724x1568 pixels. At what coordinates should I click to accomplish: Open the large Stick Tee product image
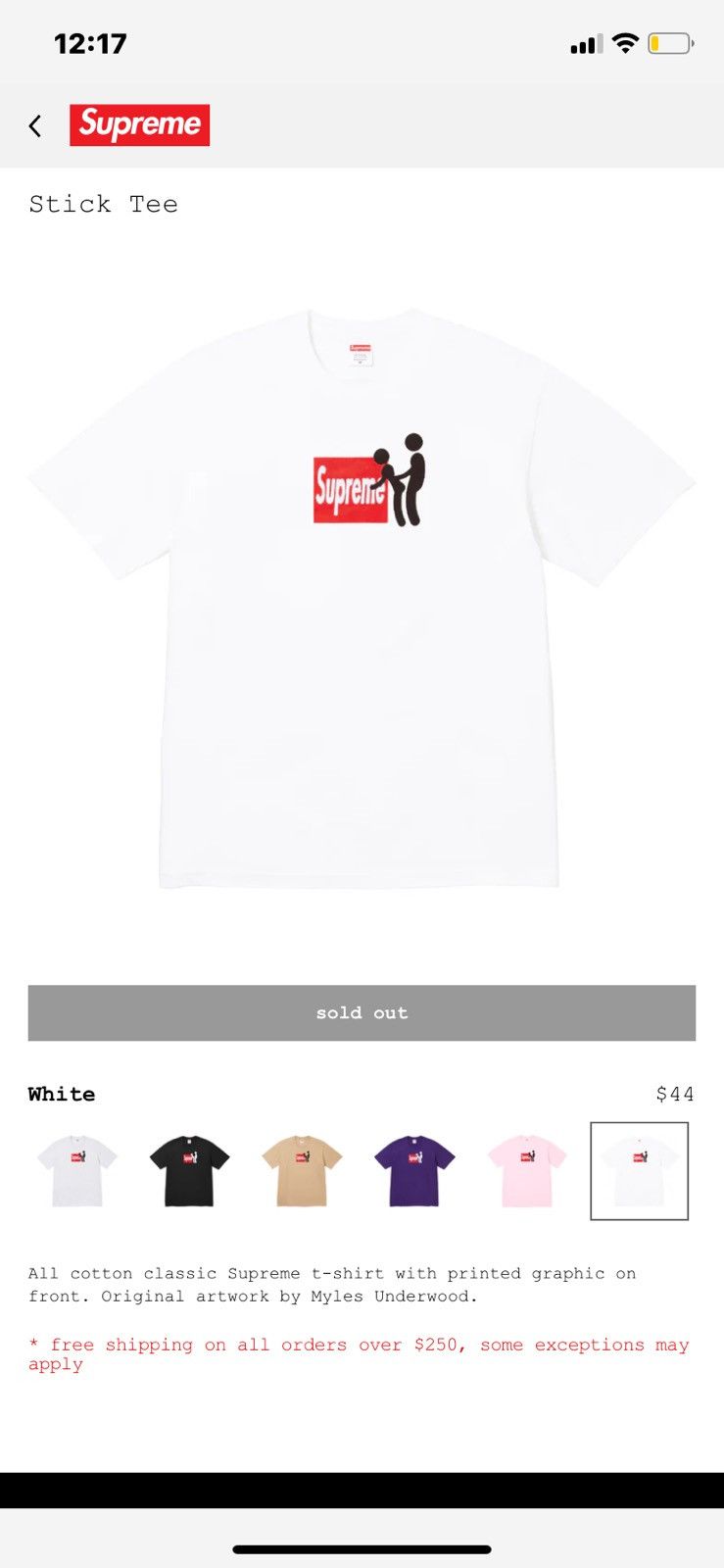click(x=362, y=598)
